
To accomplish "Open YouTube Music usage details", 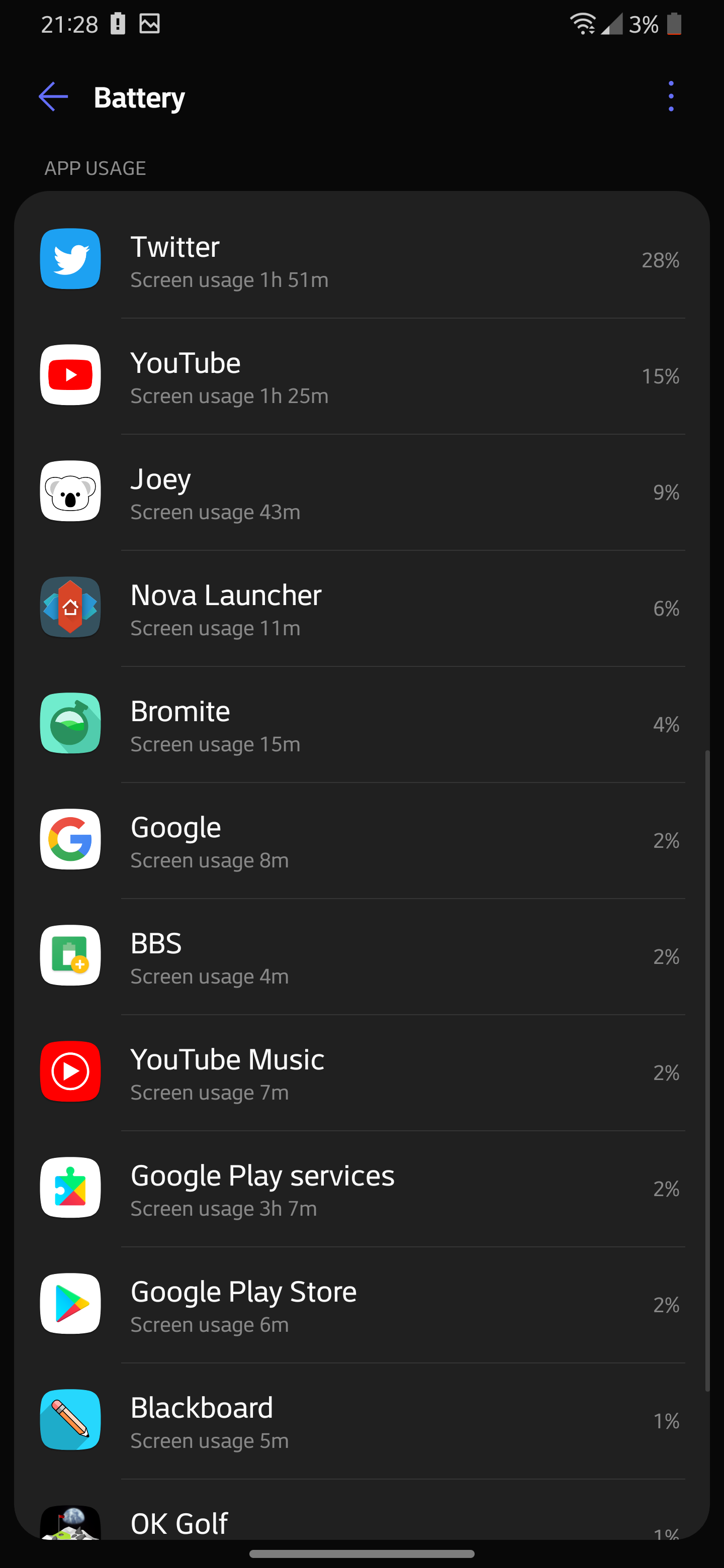I will coord(361,1073).
